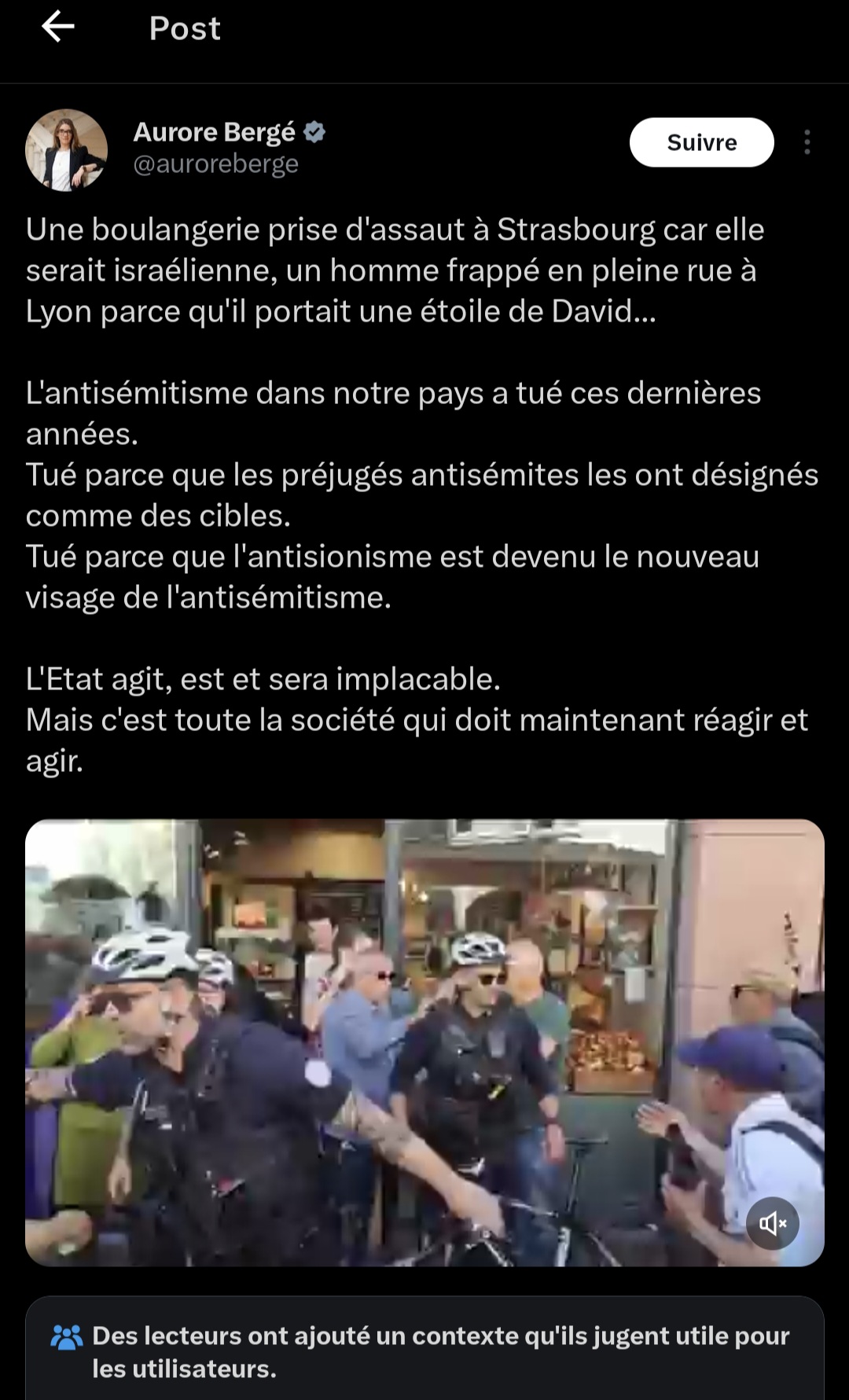
Task: Play the bakery video in the post
Action: click(x=424, y=1042)
